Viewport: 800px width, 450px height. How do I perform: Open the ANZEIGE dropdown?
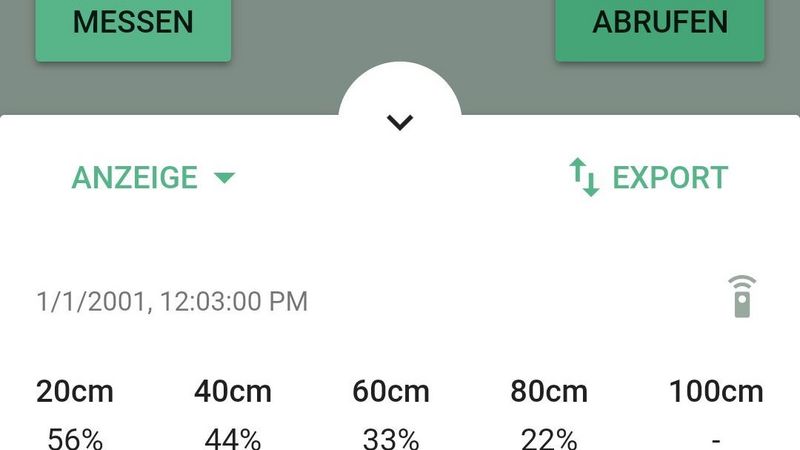click(152, 178)
